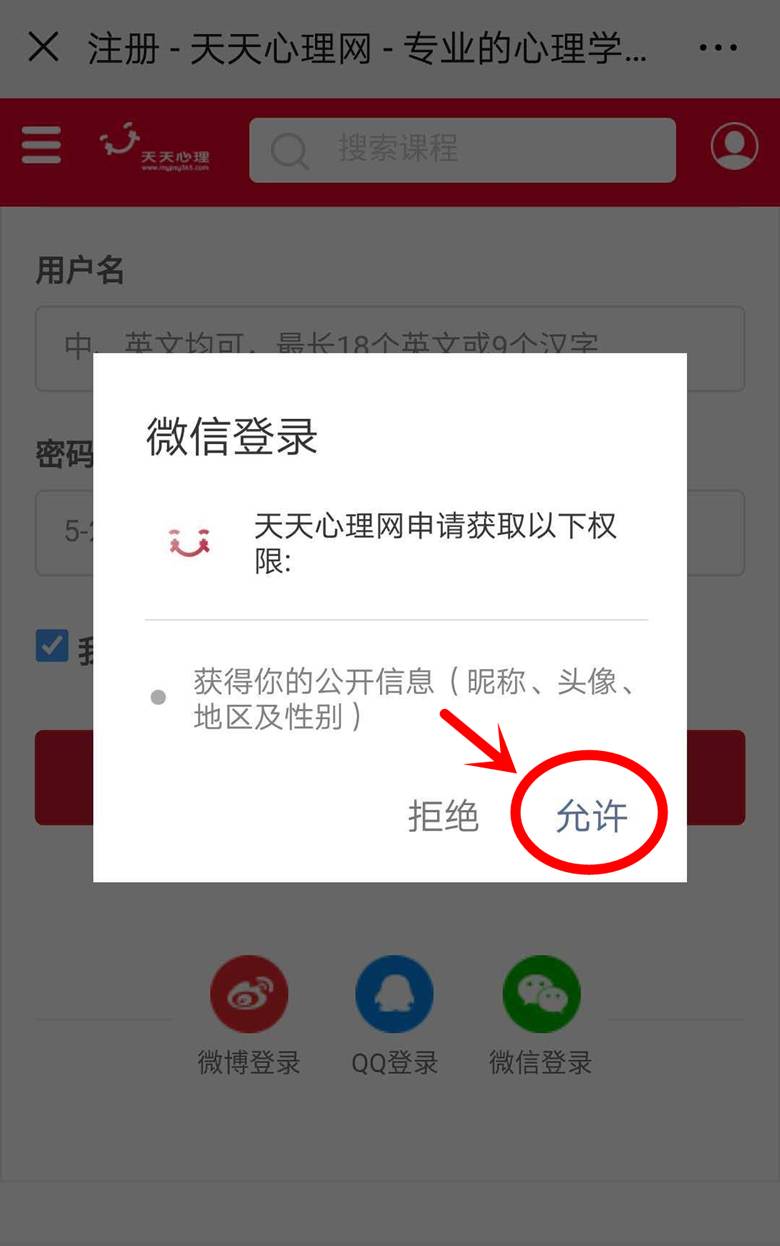Viewport: 780px width, 1246px height.
Task: Focus the username input field
Action: 390,330
